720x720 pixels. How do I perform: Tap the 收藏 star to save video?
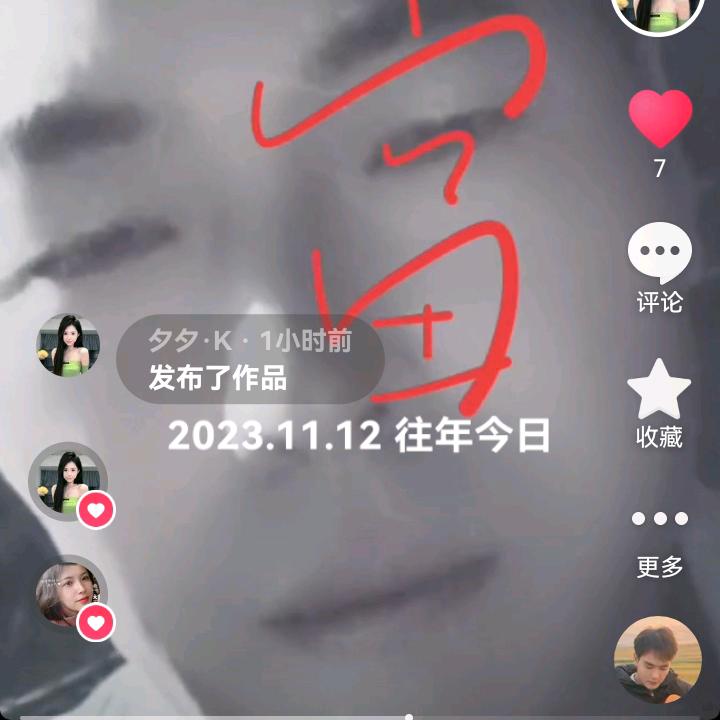click(660, 390)
